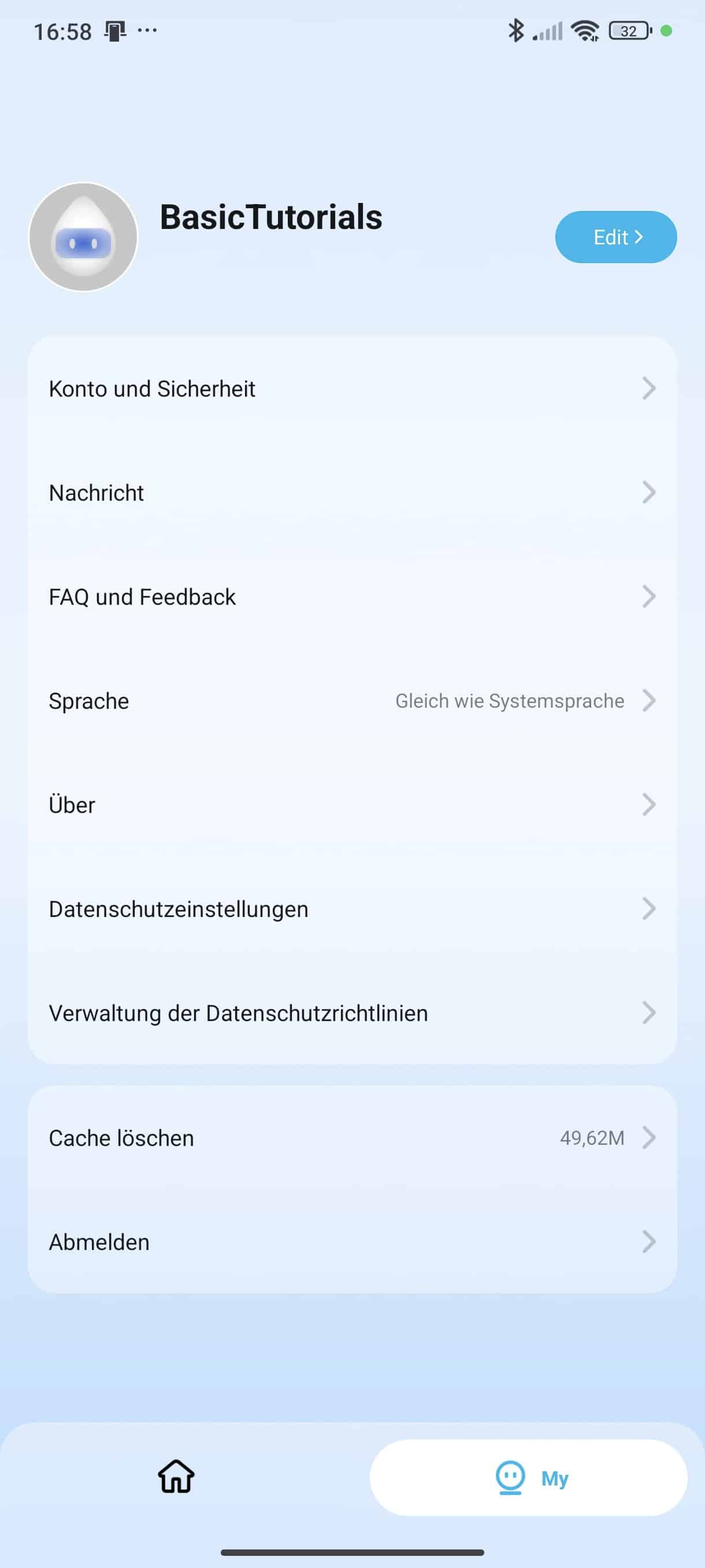Open FAQ und Feedback
Screen dimensions: 705x1568
351,597
